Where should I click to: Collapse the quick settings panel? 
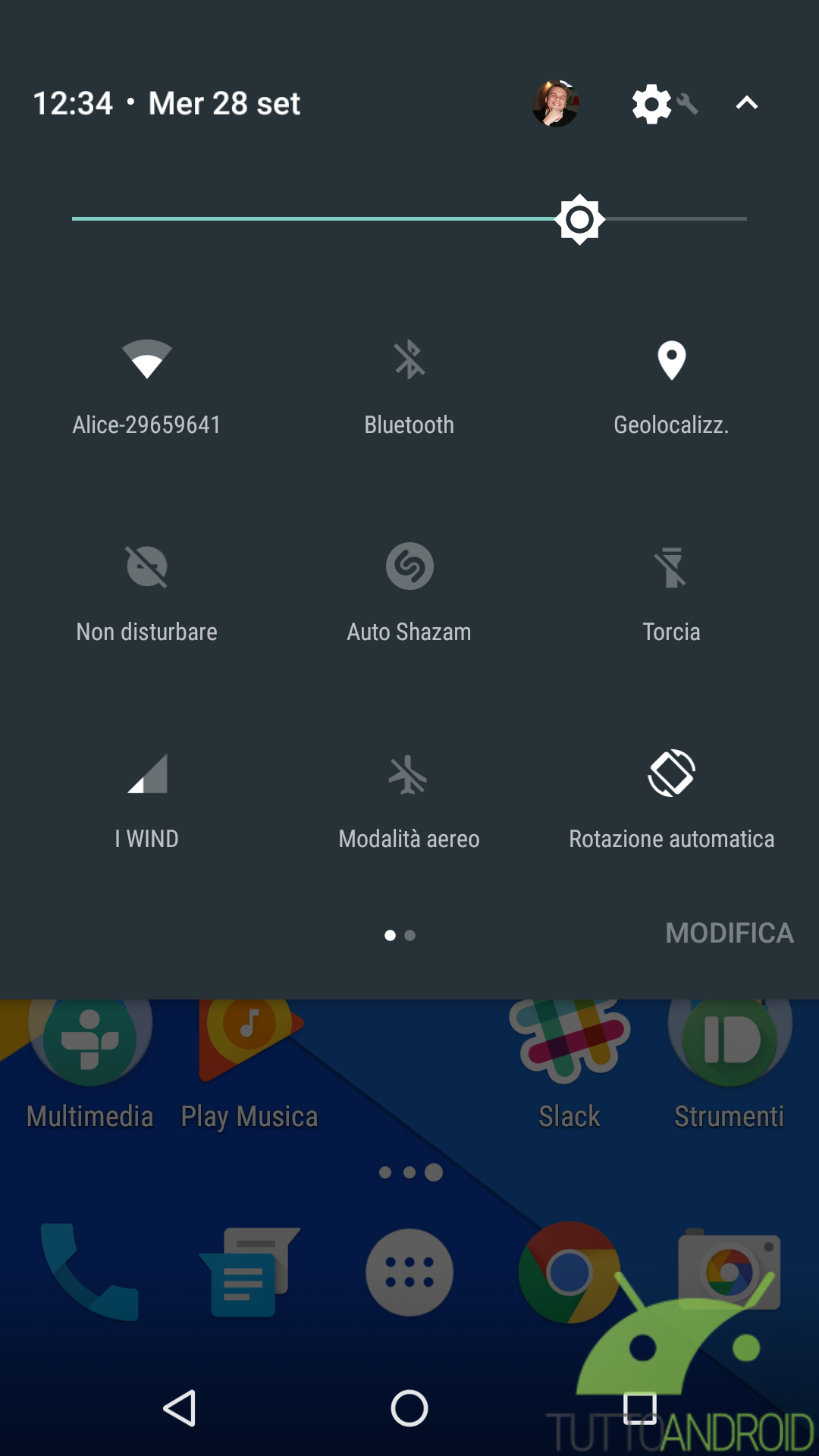click(x=747, y=103)
